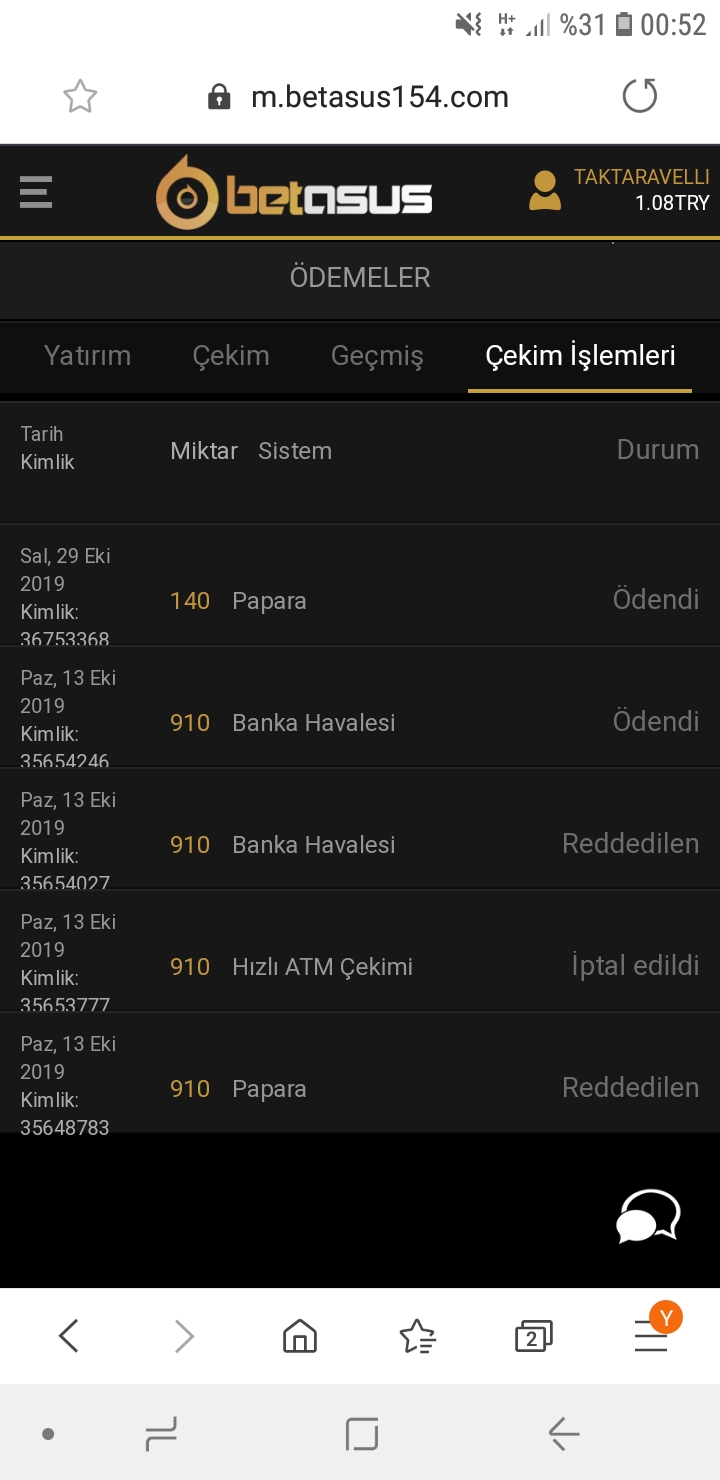720x1480 pixels.
Task: Switch to the Yatırım tab
Action: click(86, 356)
